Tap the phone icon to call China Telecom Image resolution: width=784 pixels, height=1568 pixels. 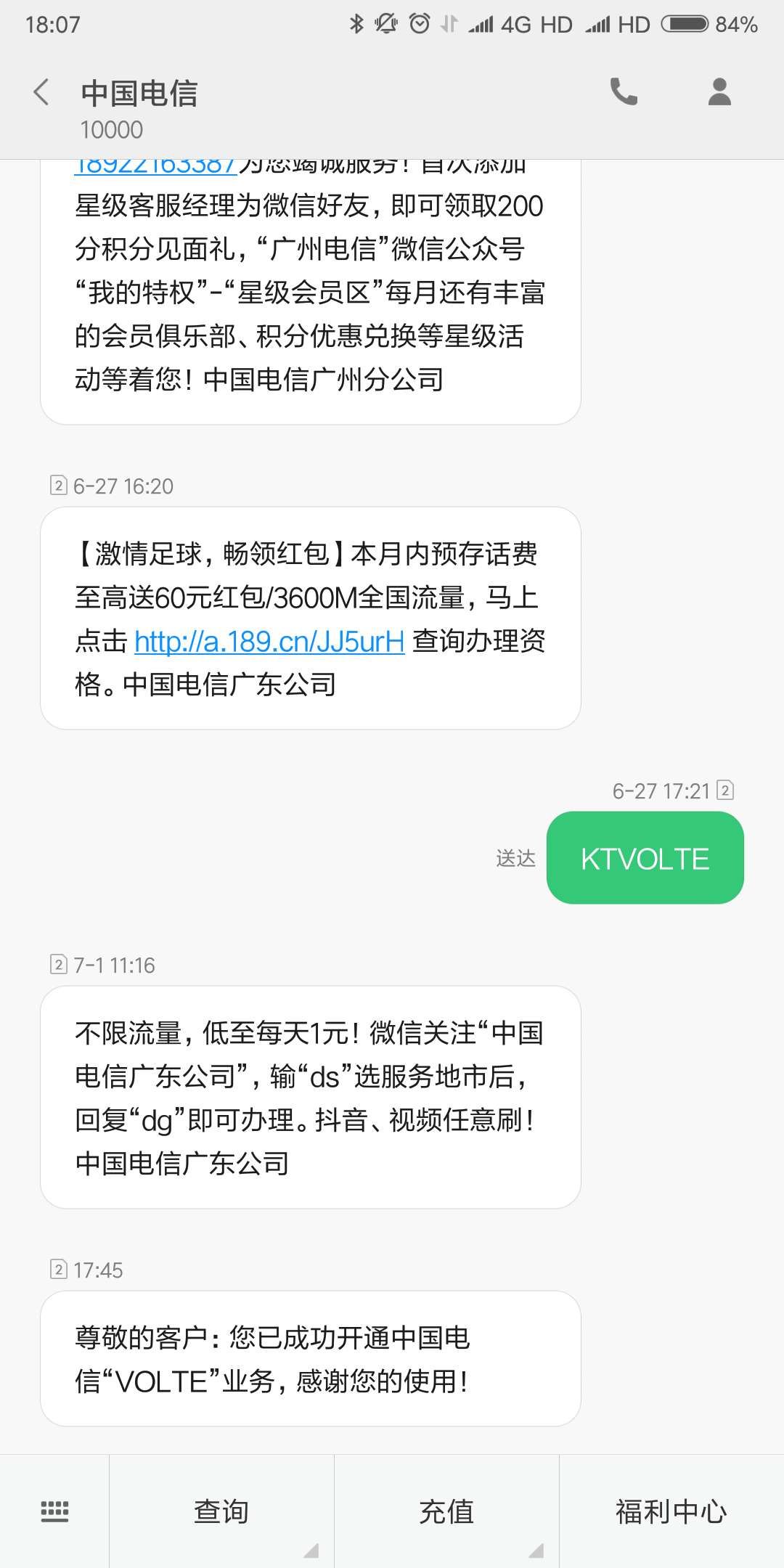tap(626, 92)
